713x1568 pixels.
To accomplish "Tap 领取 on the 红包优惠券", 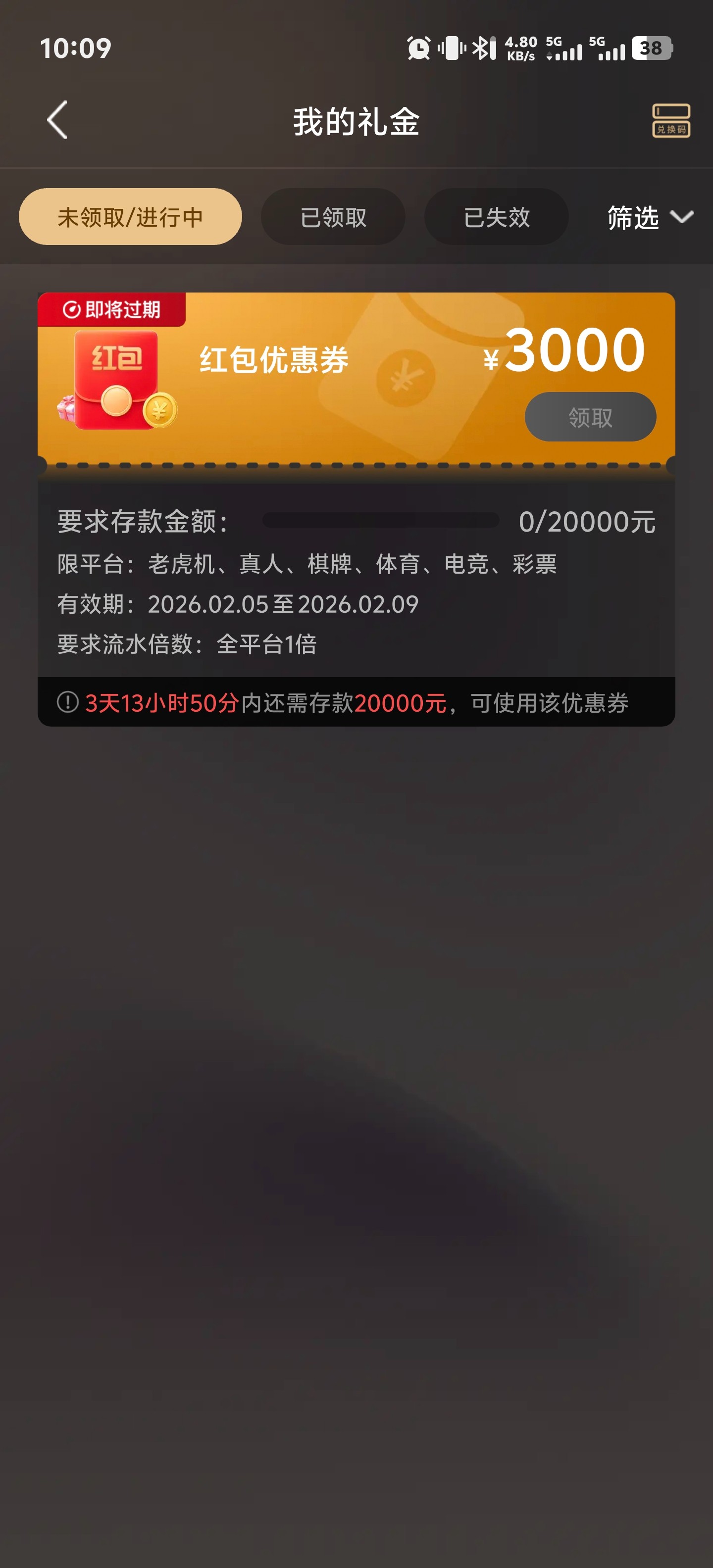I will (590, 418).
